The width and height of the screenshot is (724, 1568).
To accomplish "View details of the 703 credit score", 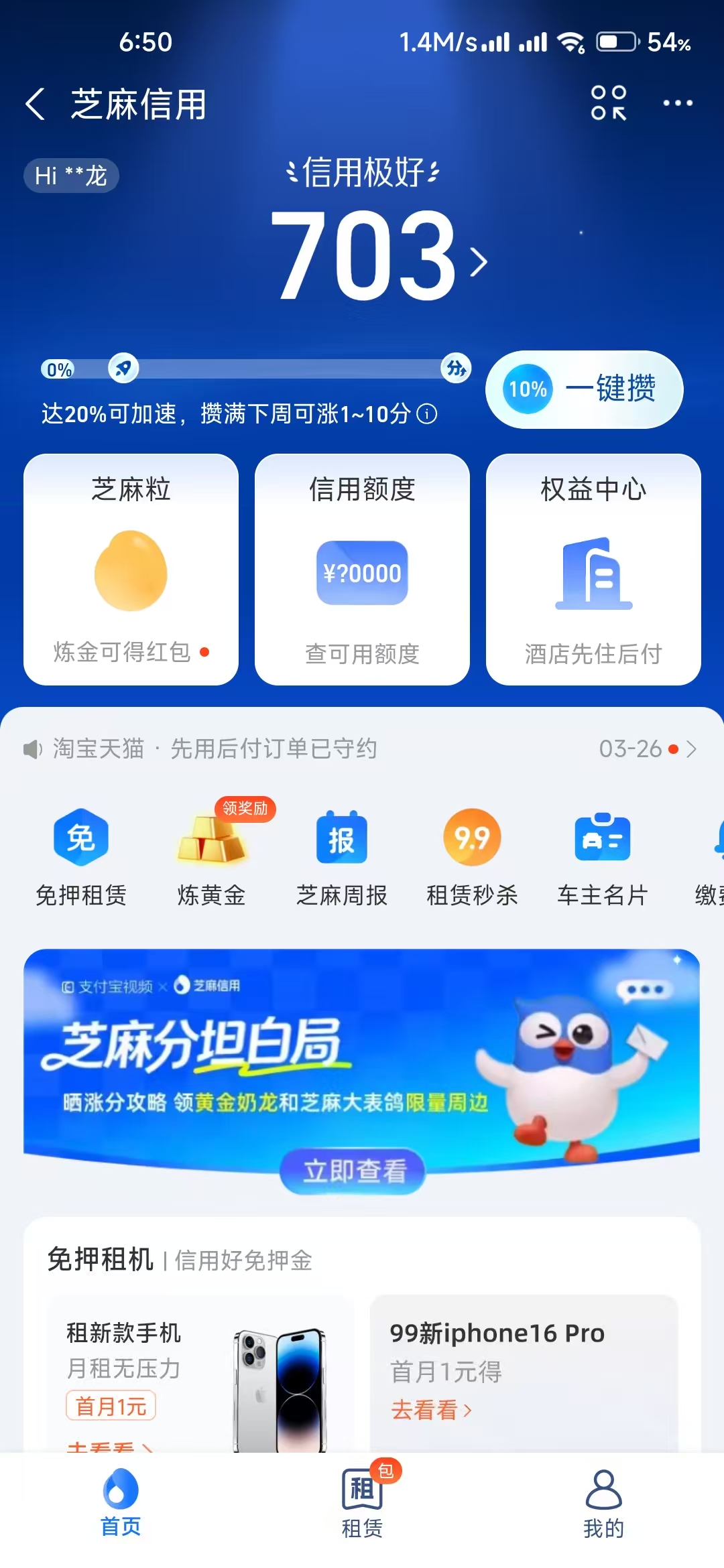I will point(379,257).
